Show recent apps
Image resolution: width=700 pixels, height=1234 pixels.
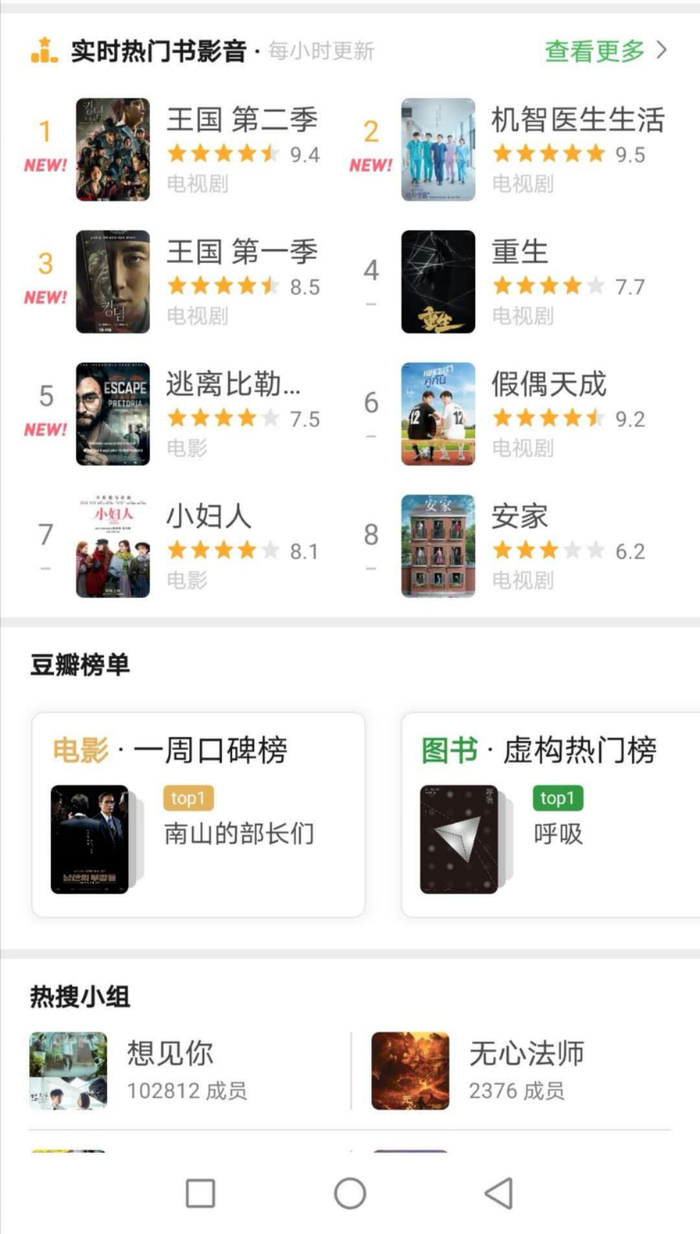pos(201,1193)
